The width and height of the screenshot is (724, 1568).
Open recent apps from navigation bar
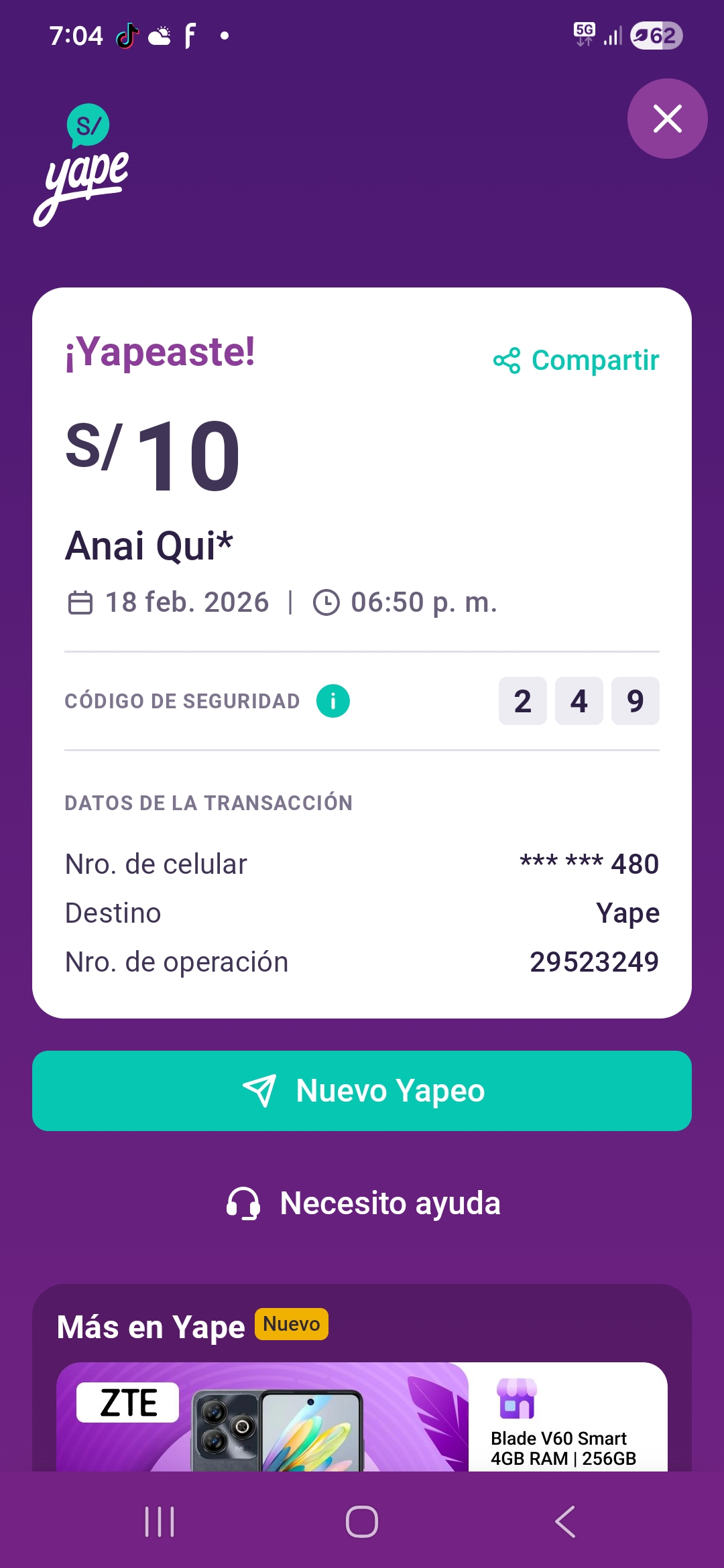coord(160,1521)
